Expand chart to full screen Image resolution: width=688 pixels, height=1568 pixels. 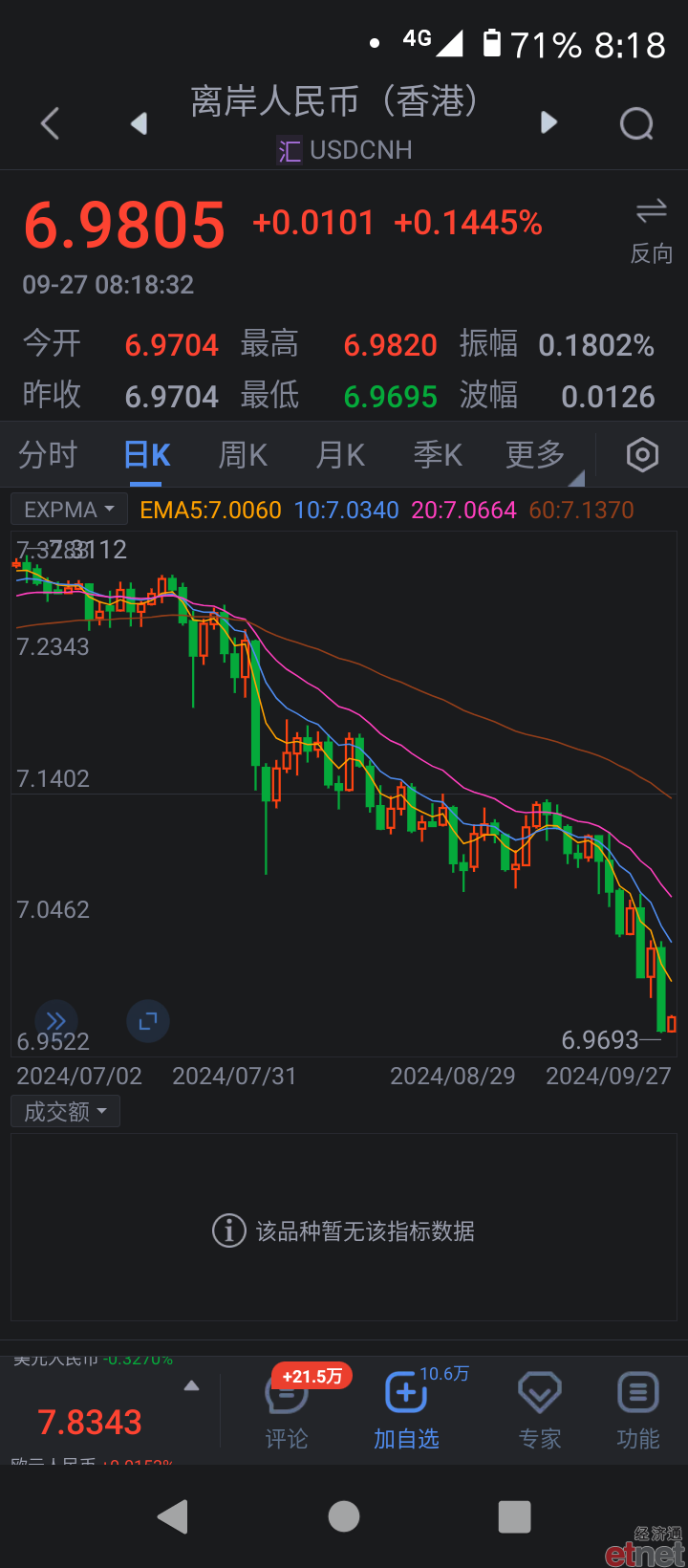tap(148, 1021)
